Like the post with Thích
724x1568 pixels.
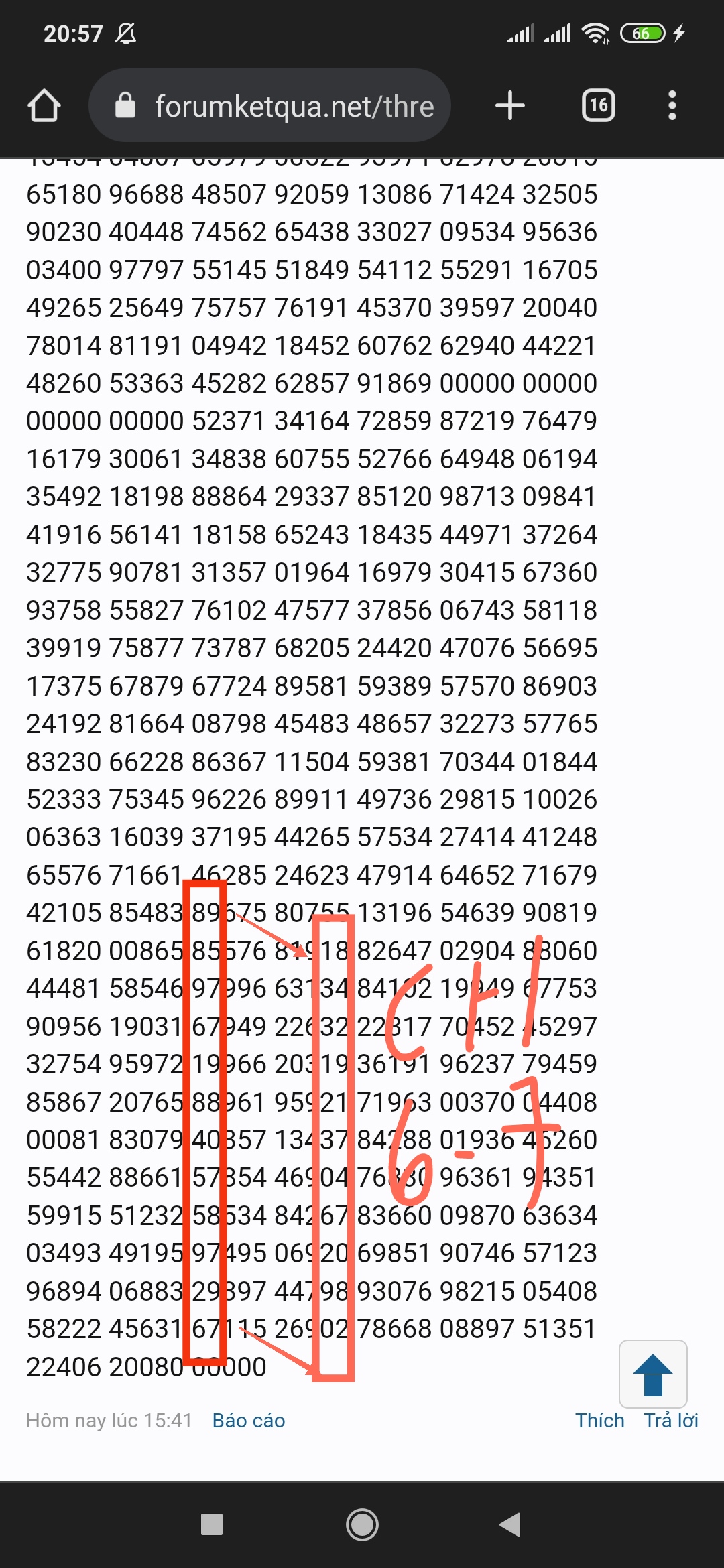(599, 1420)
